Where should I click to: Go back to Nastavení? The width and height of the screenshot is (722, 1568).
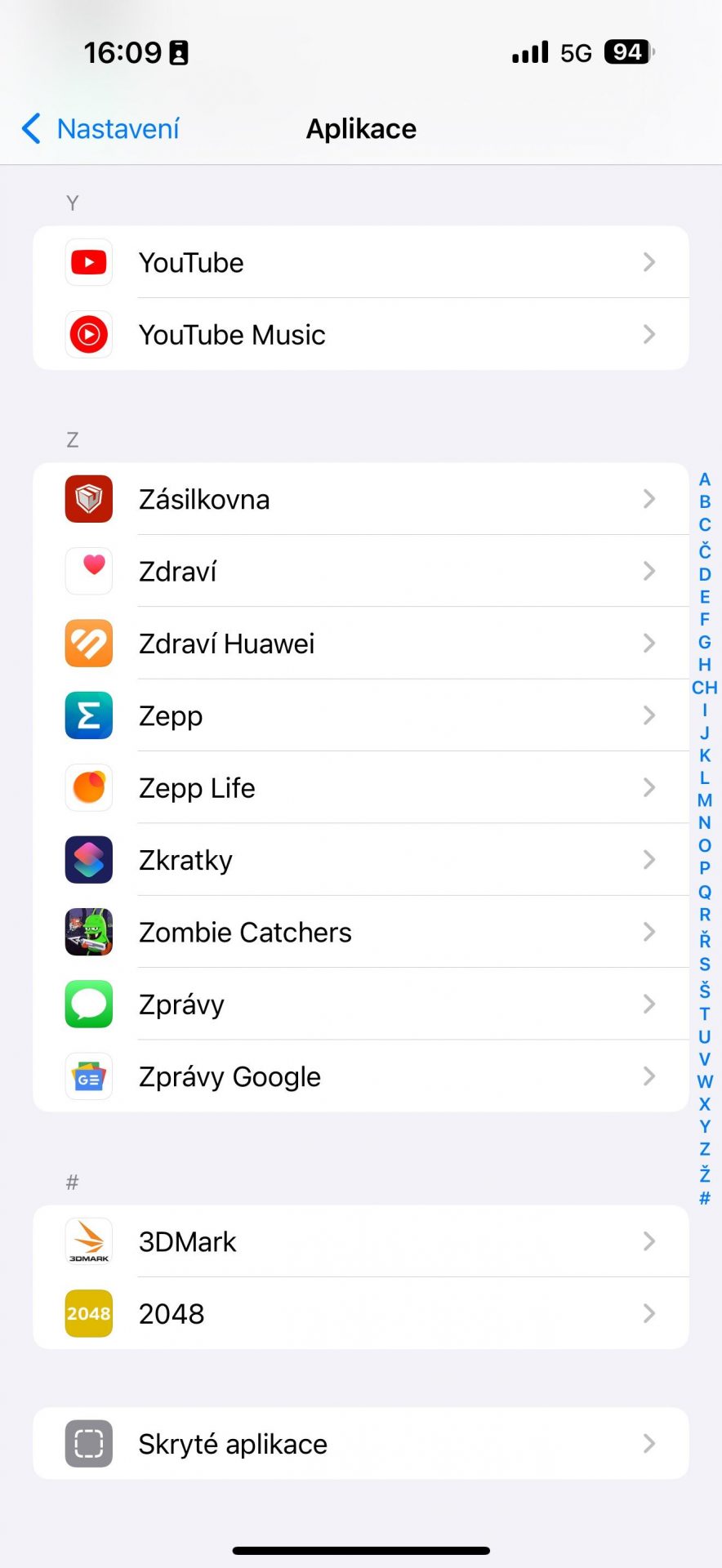click(x=100, y=129)
